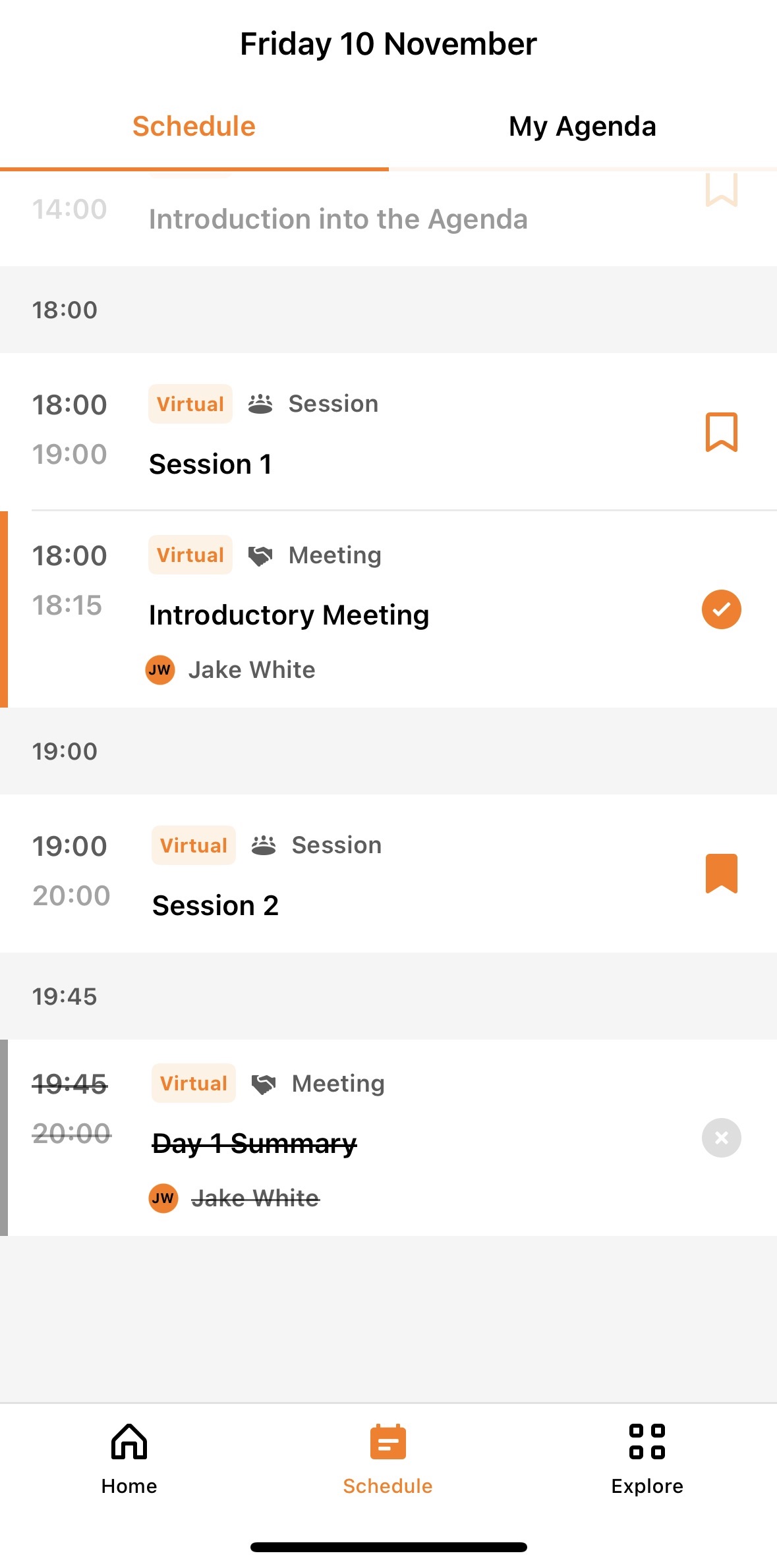Image resolution: width=777 pixels, height=1568 pixels.
Task: Open the Introductory Meeting entry
Action: point(388,609)
